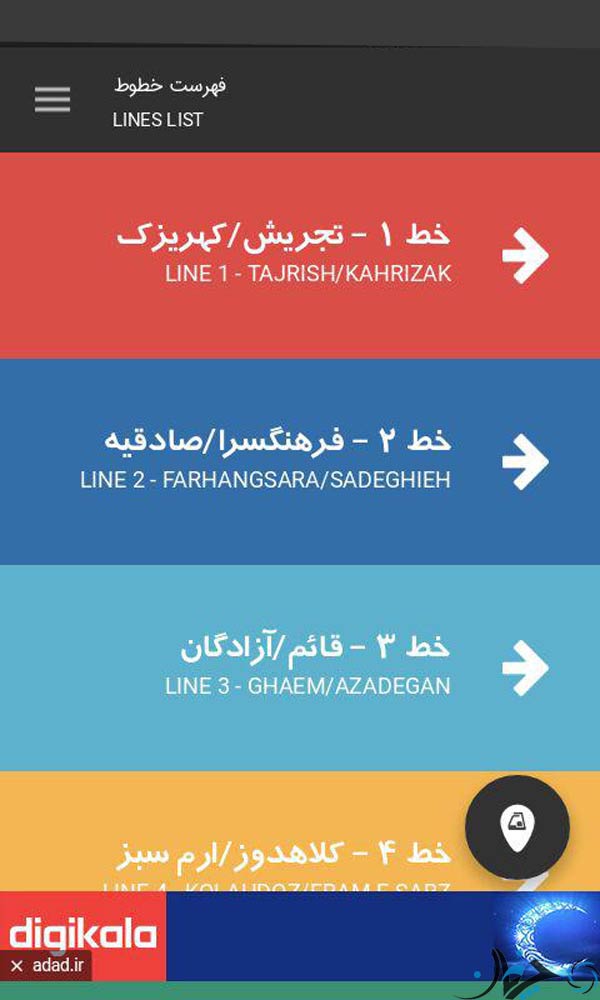600x1000 pixels.
Task: Open Line 1 - Tajrish/Kahrizak
Action: point(300,255)
